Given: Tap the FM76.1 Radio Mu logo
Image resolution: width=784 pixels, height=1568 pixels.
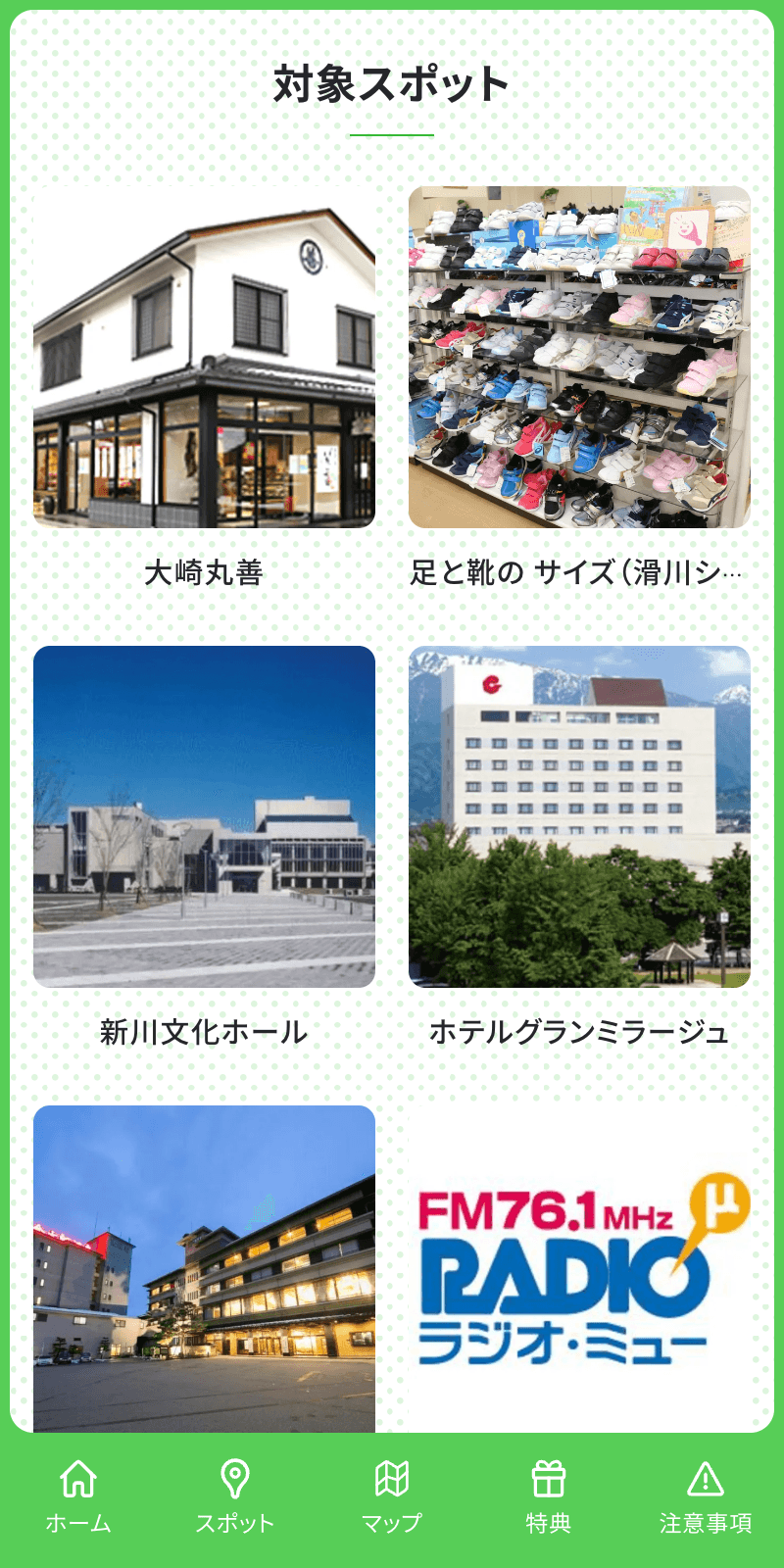Looking at the screenshot, I should (x=580, y=1264).
